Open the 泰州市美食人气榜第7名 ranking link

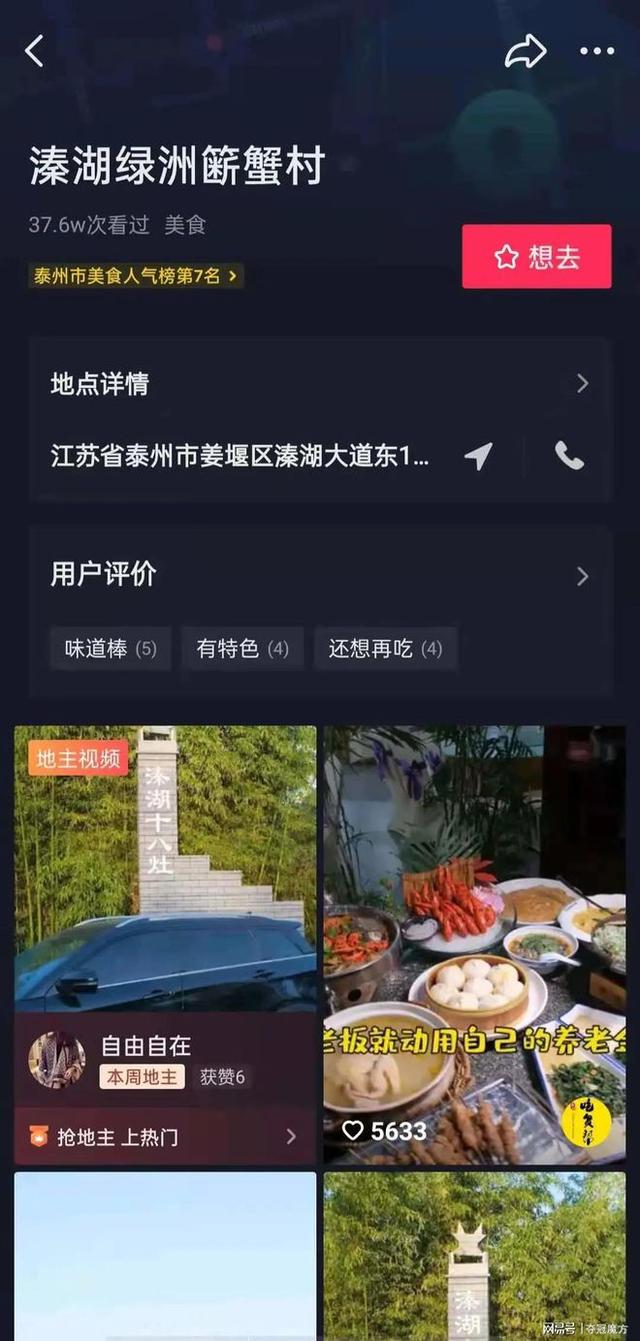coord(135,276)
